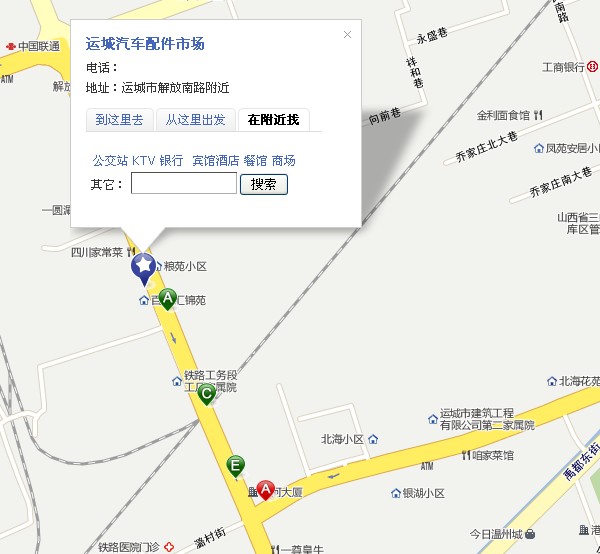
Task: Search nearby for 公交站
Action: 110,160
